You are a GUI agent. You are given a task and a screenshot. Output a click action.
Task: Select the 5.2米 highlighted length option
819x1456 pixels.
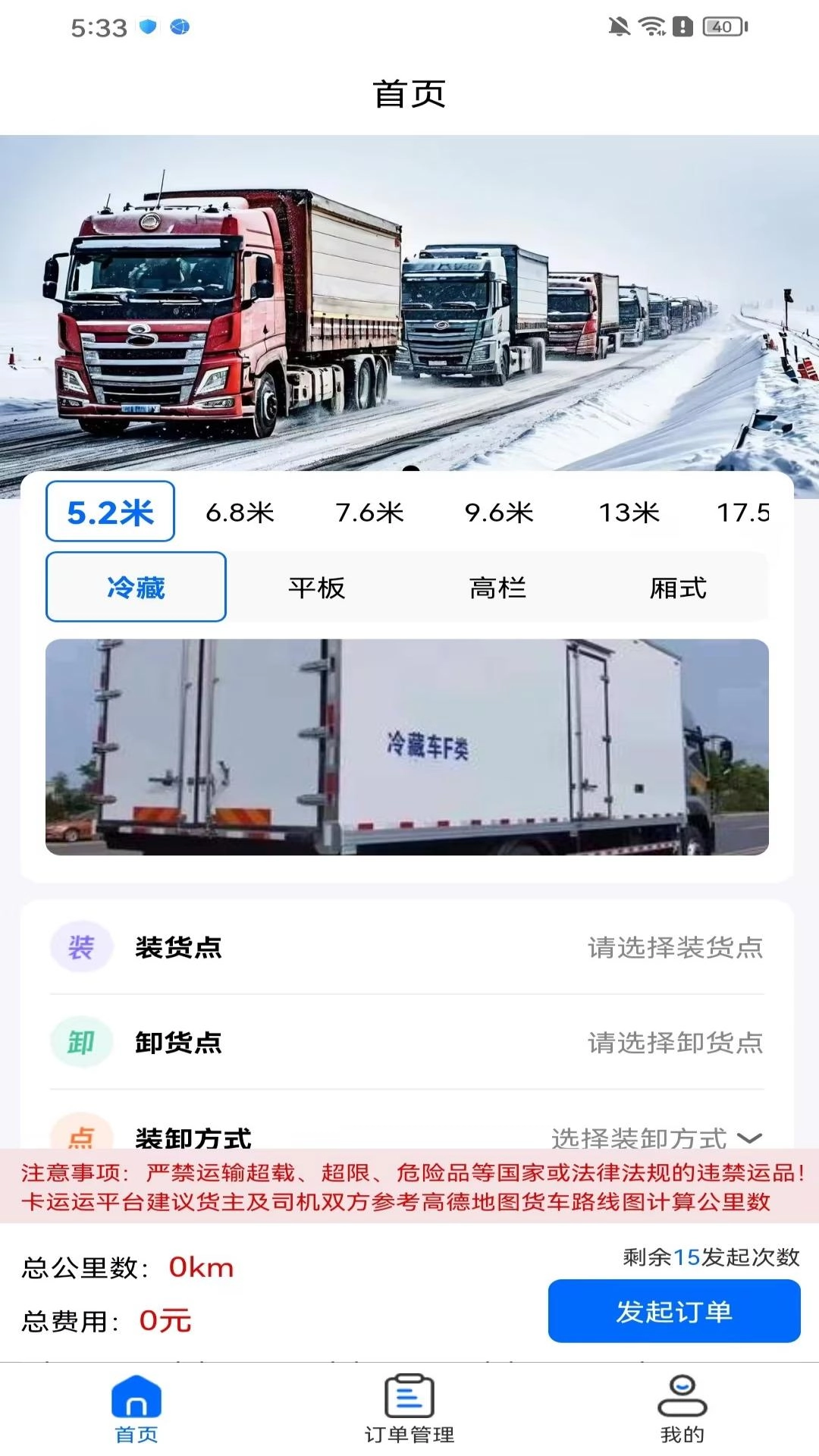coord(109,513)
